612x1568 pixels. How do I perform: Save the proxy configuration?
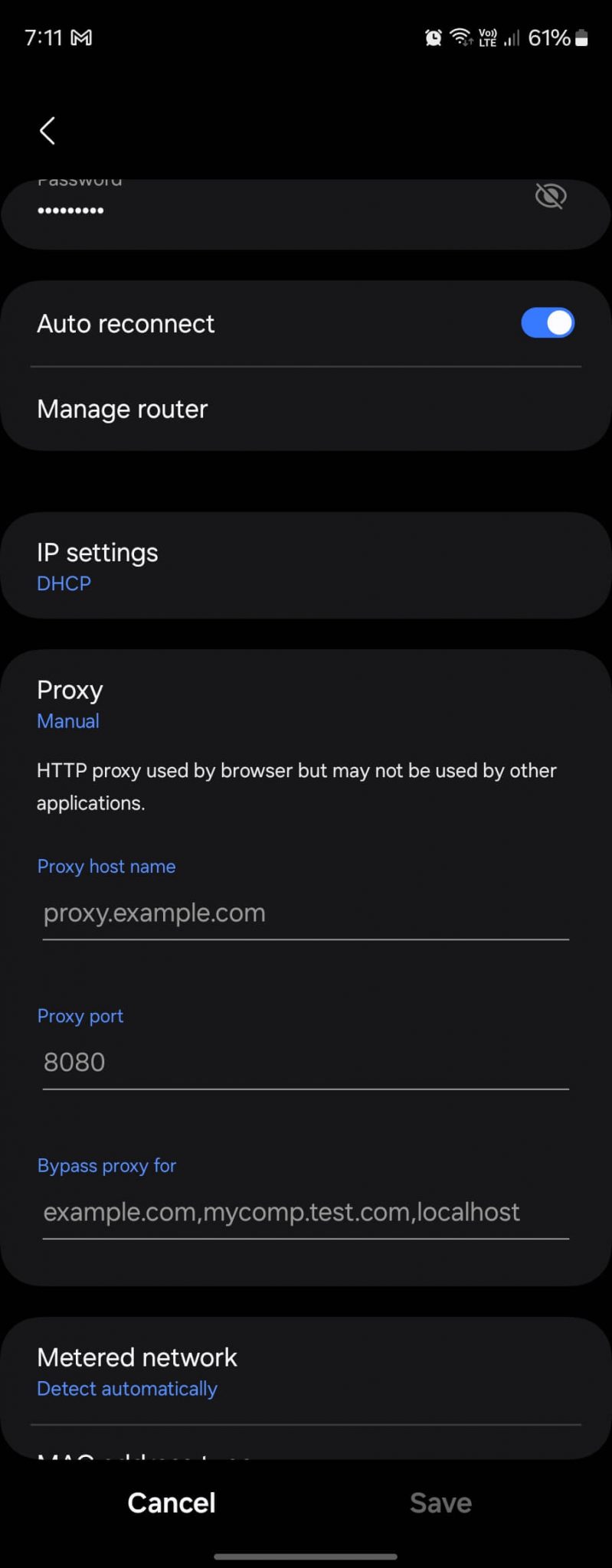pos(440,1502)
